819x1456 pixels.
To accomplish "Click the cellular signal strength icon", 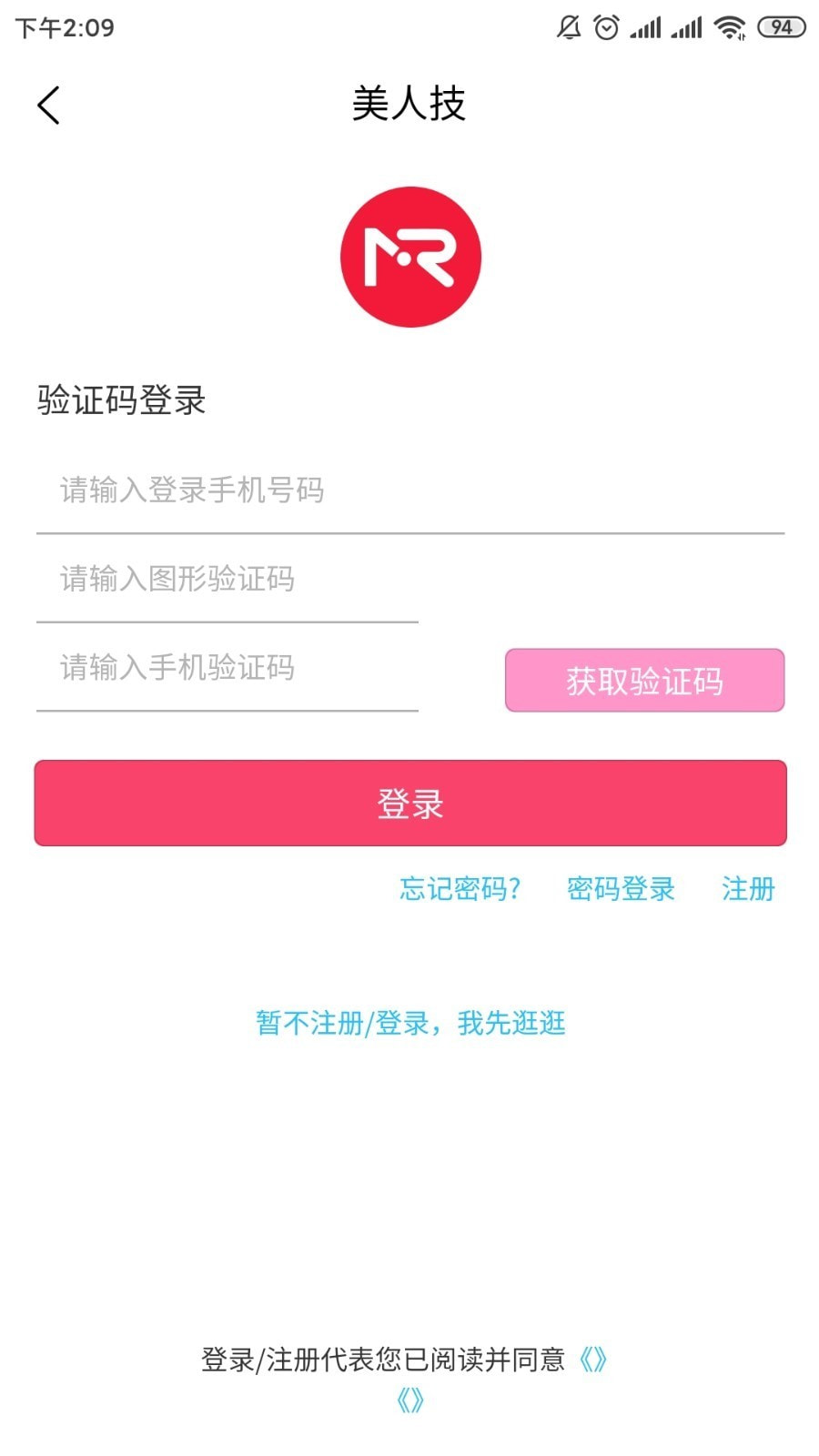I will tap(646, 27).
